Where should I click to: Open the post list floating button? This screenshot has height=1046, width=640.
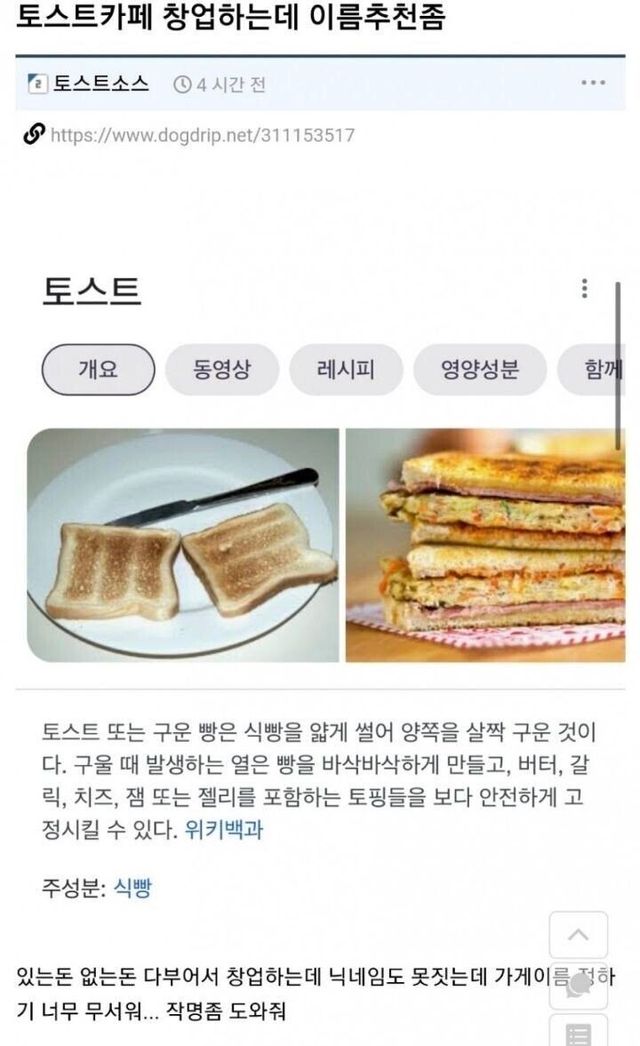click(578, 1032)
